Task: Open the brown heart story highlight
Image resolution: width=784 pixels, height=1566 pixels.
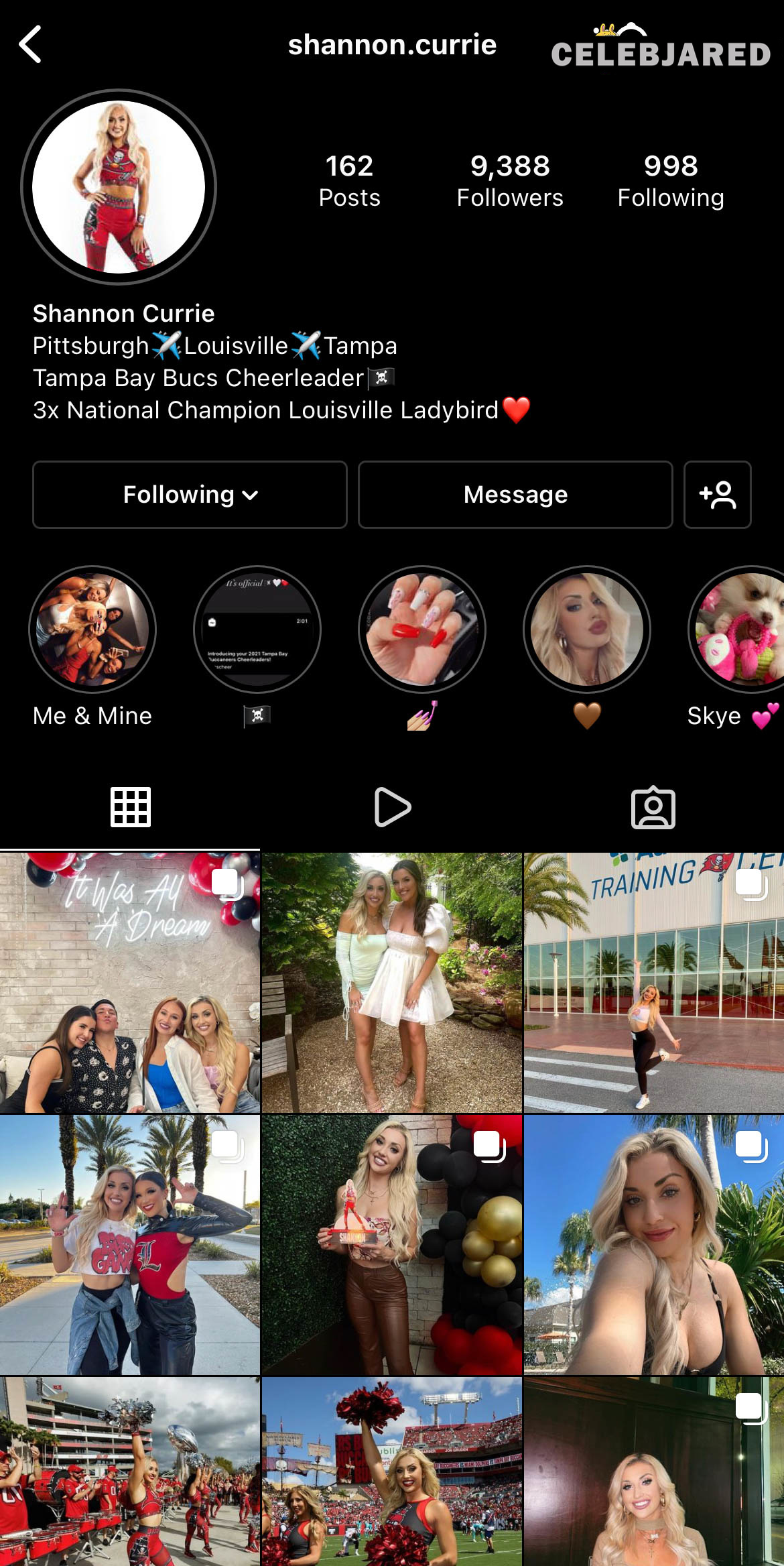Action: pos(587,629)
